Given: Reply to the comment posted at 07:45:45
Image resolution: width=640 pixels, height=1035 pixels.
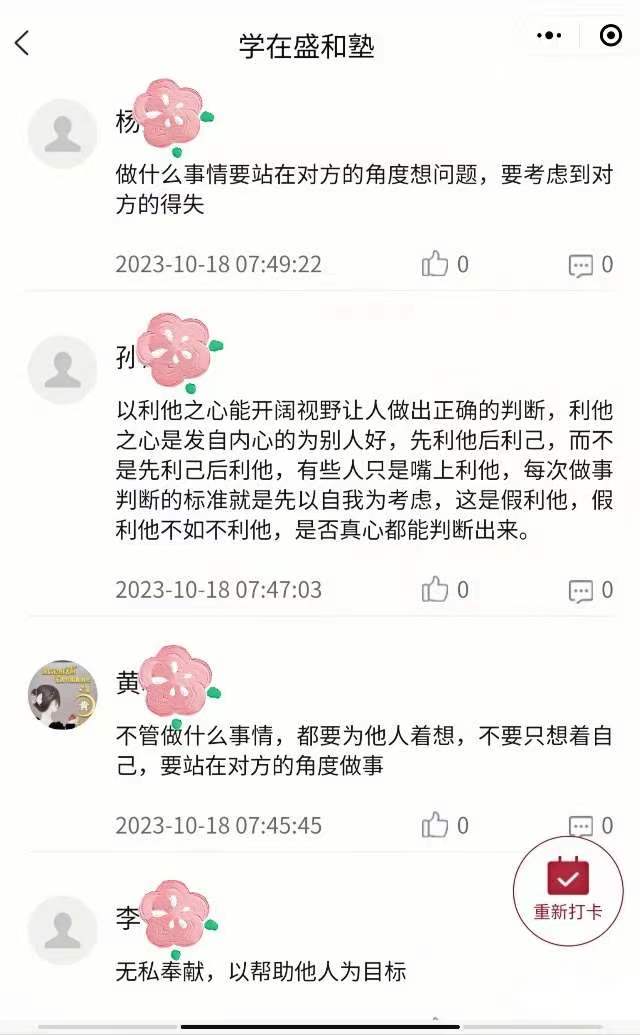Looking at the screenshot, I should pos(580,826).
